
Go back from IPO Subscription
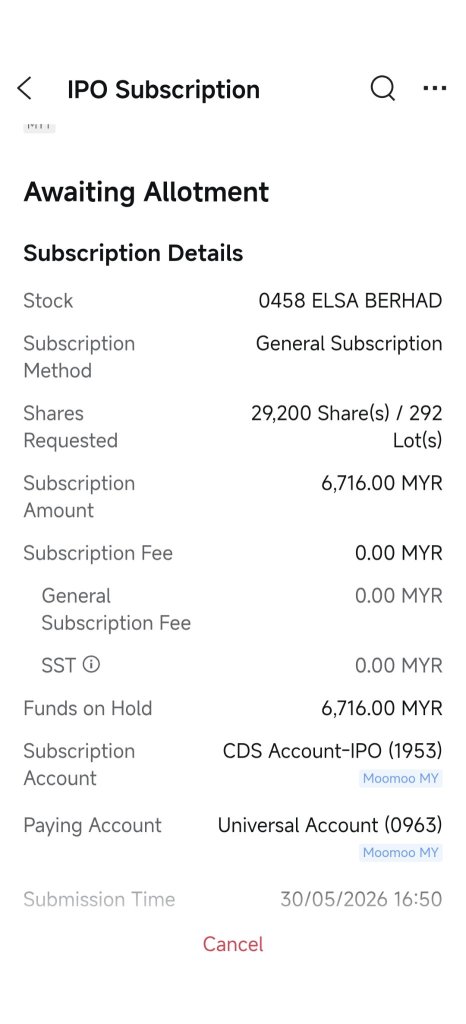pyautogui.click(x=24, y=88)
